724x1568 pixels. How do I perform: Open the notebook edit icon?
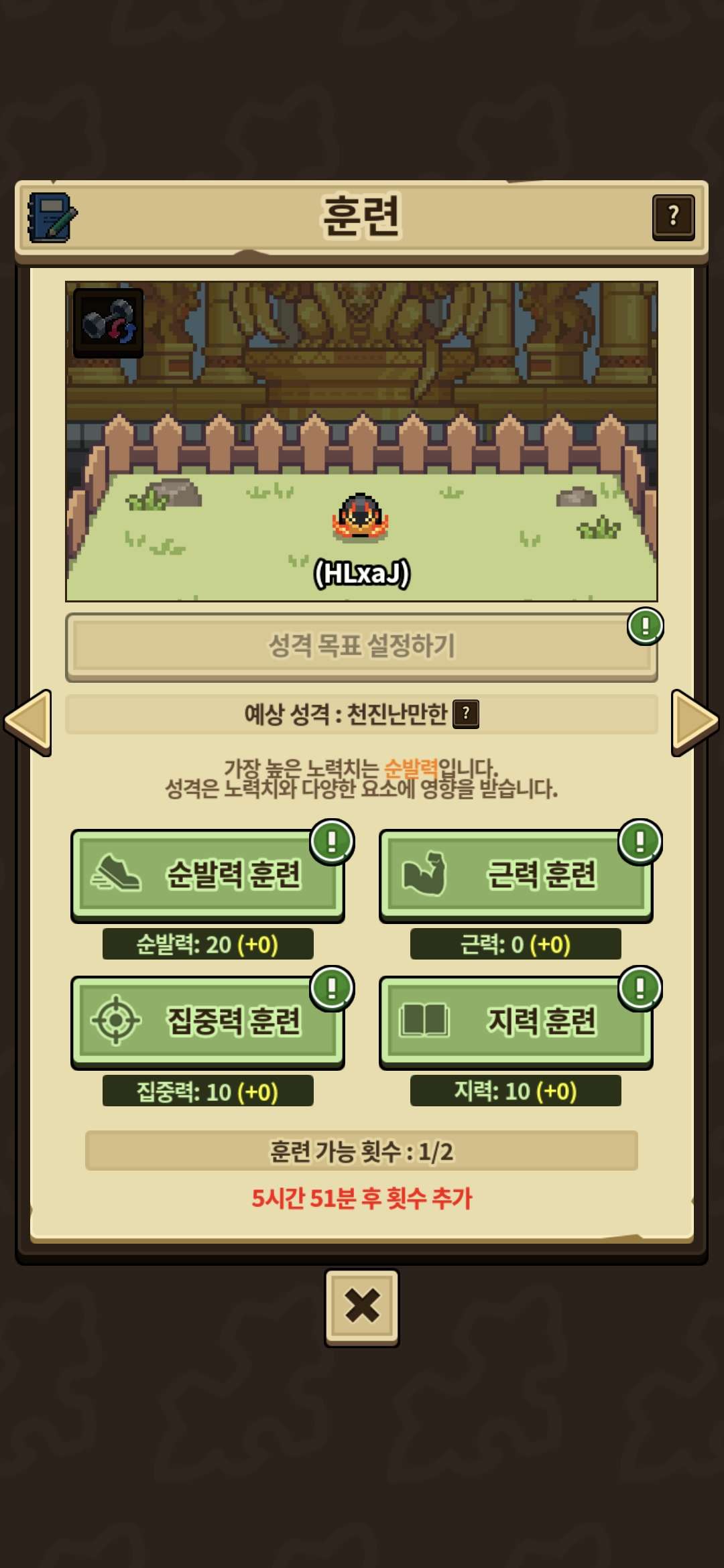pos(52,218)
